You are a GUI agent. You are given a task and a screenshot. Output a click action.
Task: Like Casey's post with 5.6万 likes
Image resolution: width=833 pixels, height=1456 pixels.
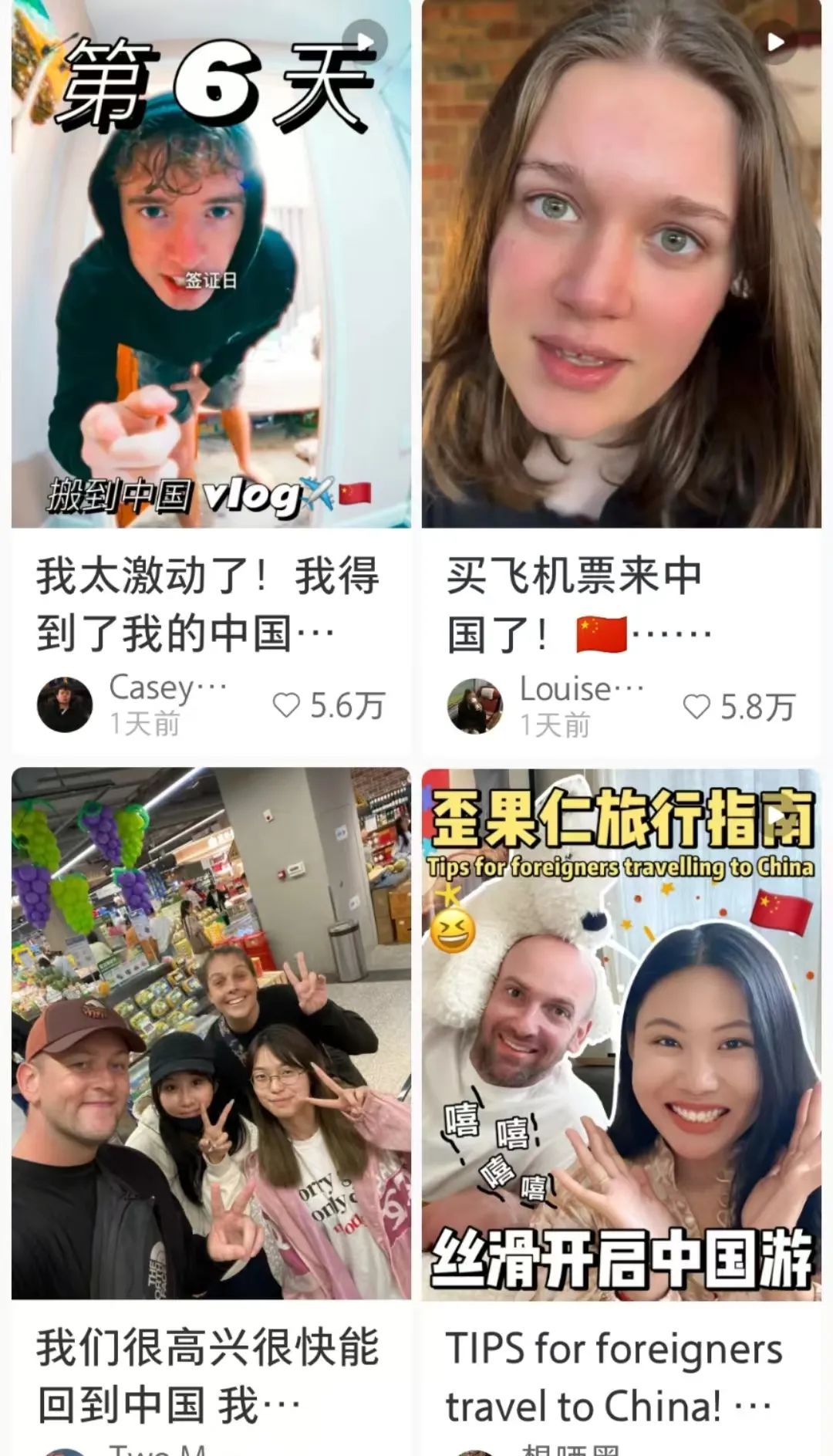coord(287,704)
